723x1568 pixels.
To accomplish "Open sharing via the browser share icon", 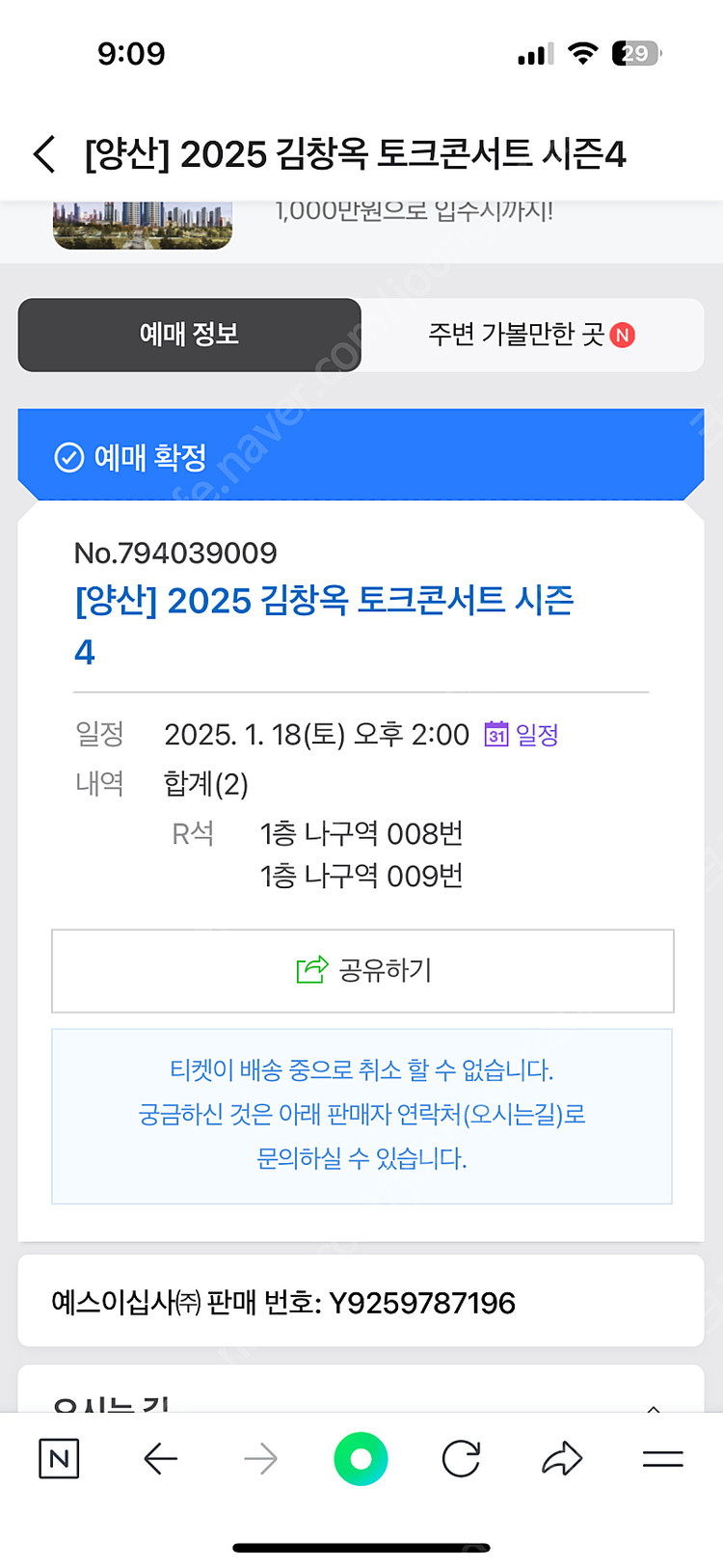I will click(x=561, y=1459).
